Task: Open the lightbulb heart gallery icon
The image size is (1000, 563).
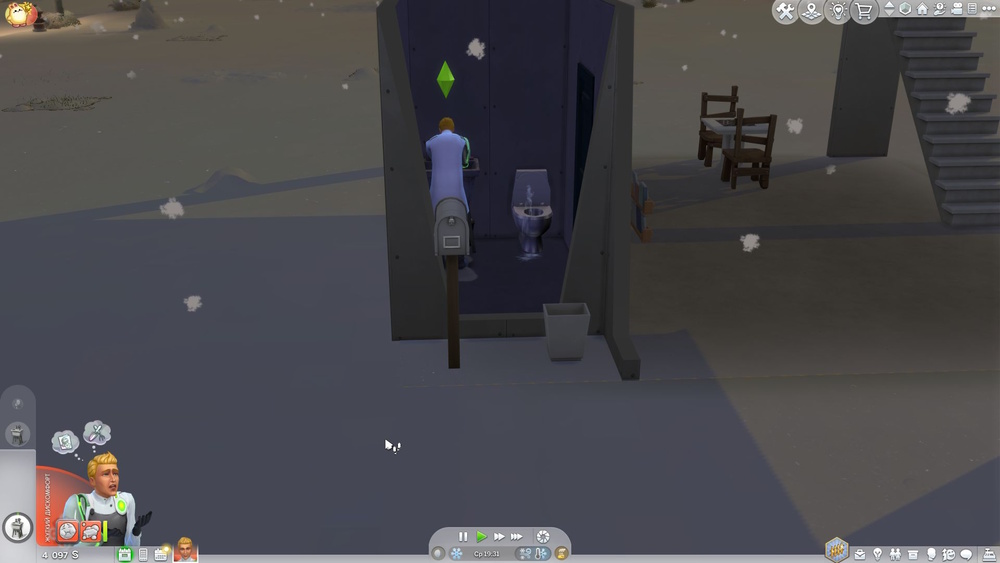Action: 837,12
